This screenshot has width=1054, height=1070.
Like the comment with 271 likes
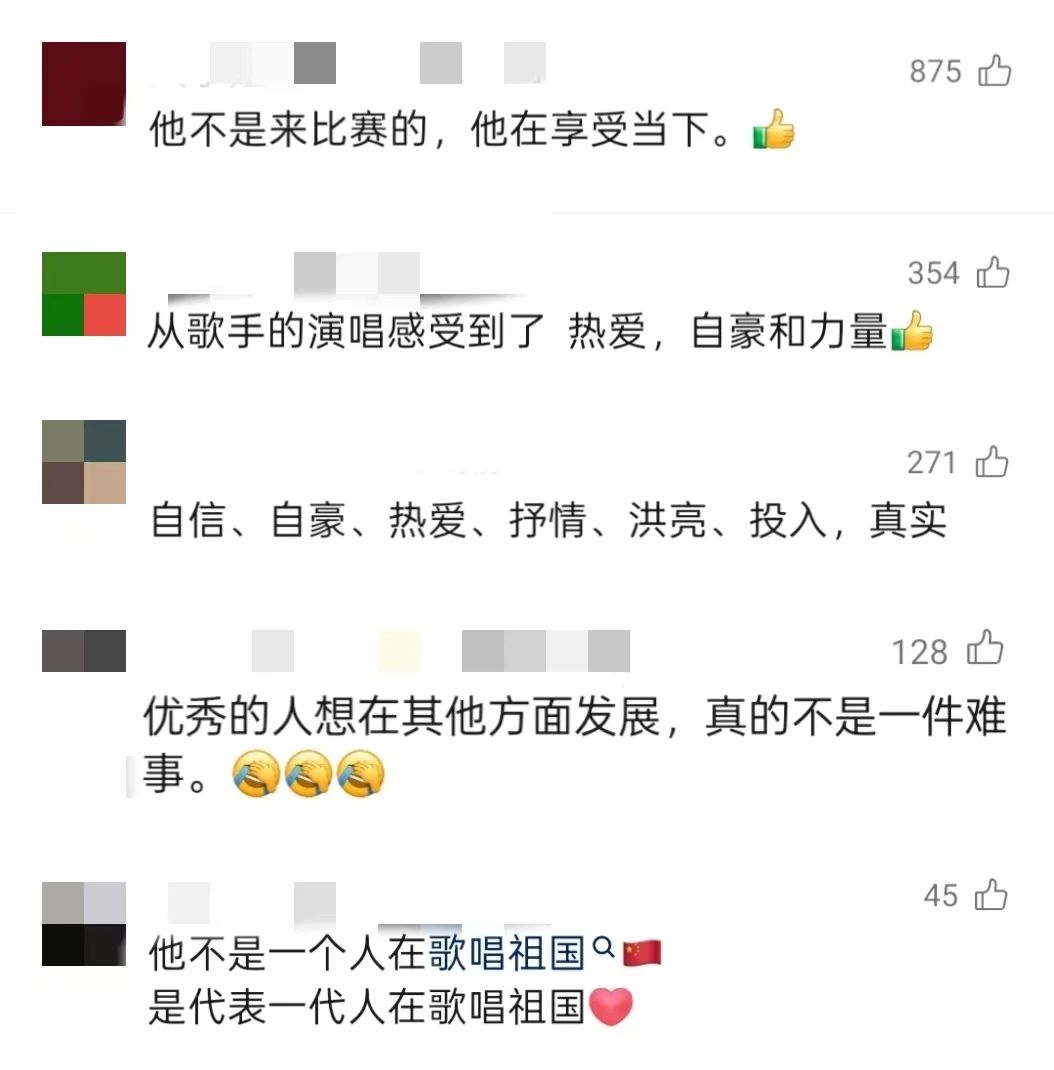coord(992,462)
